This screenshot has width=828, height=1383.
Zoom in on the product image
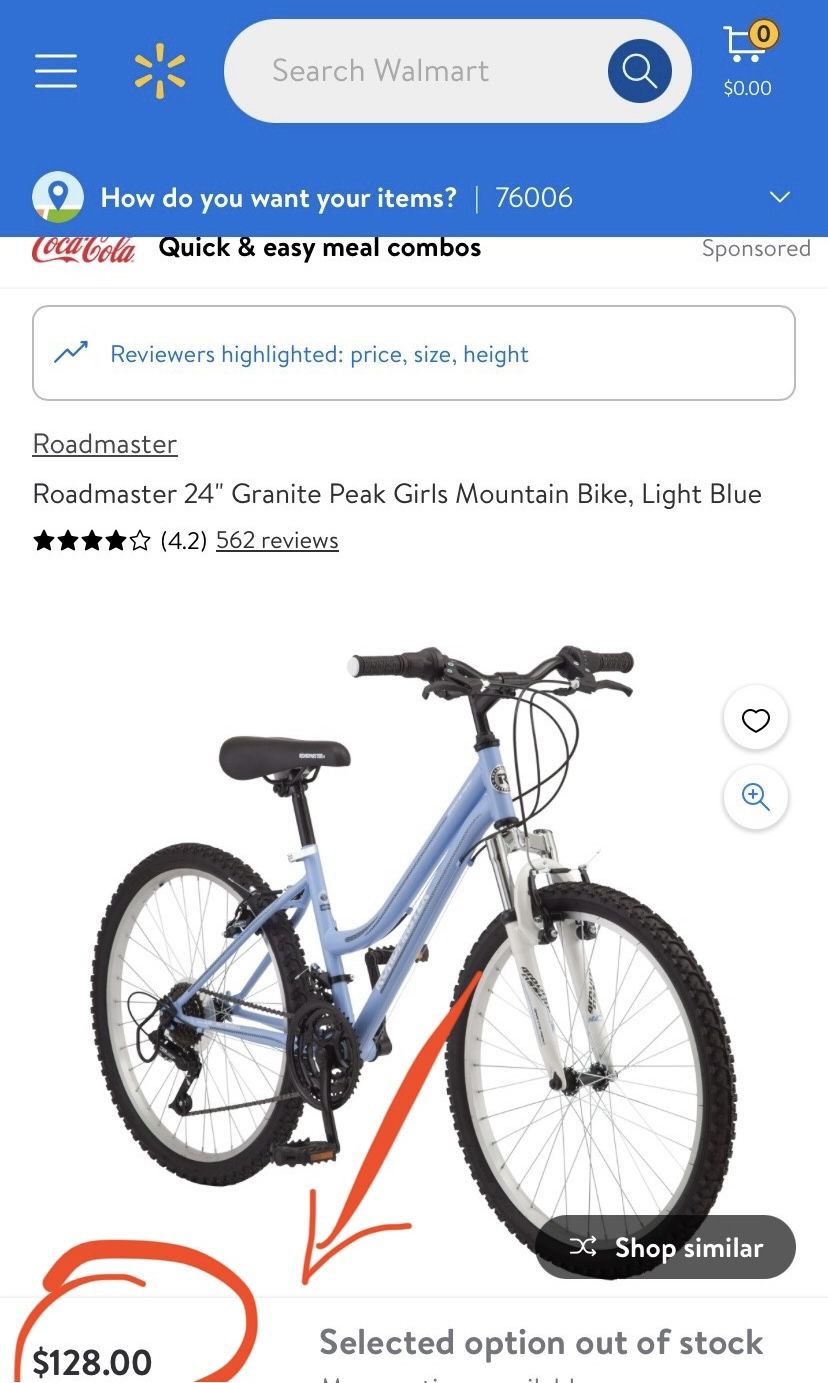point(756,797)
